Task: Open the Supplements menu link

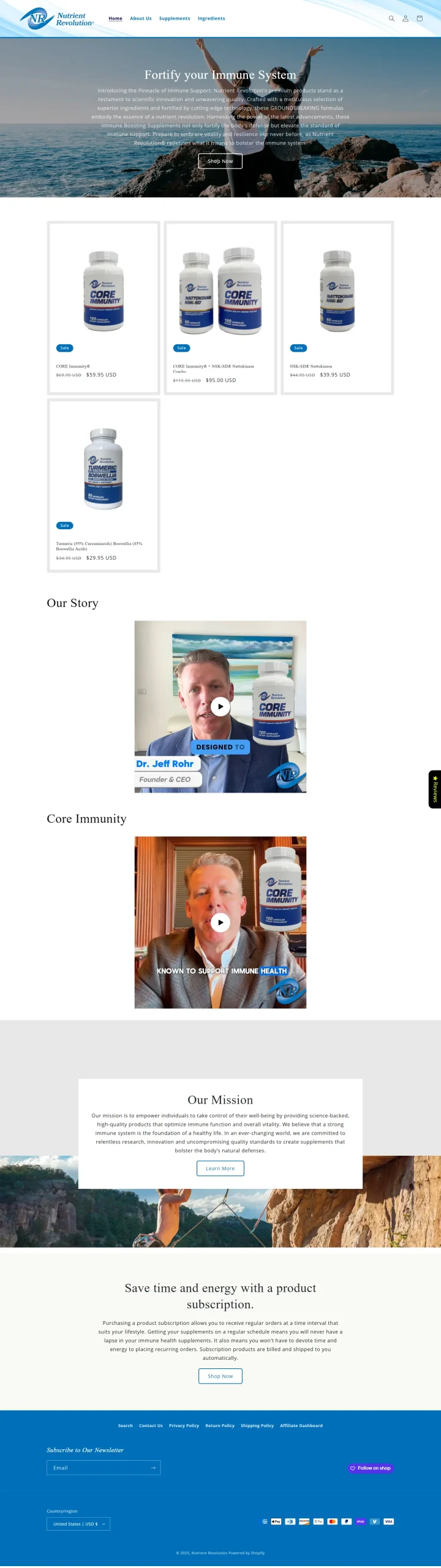Action: (x=175, y=18)
